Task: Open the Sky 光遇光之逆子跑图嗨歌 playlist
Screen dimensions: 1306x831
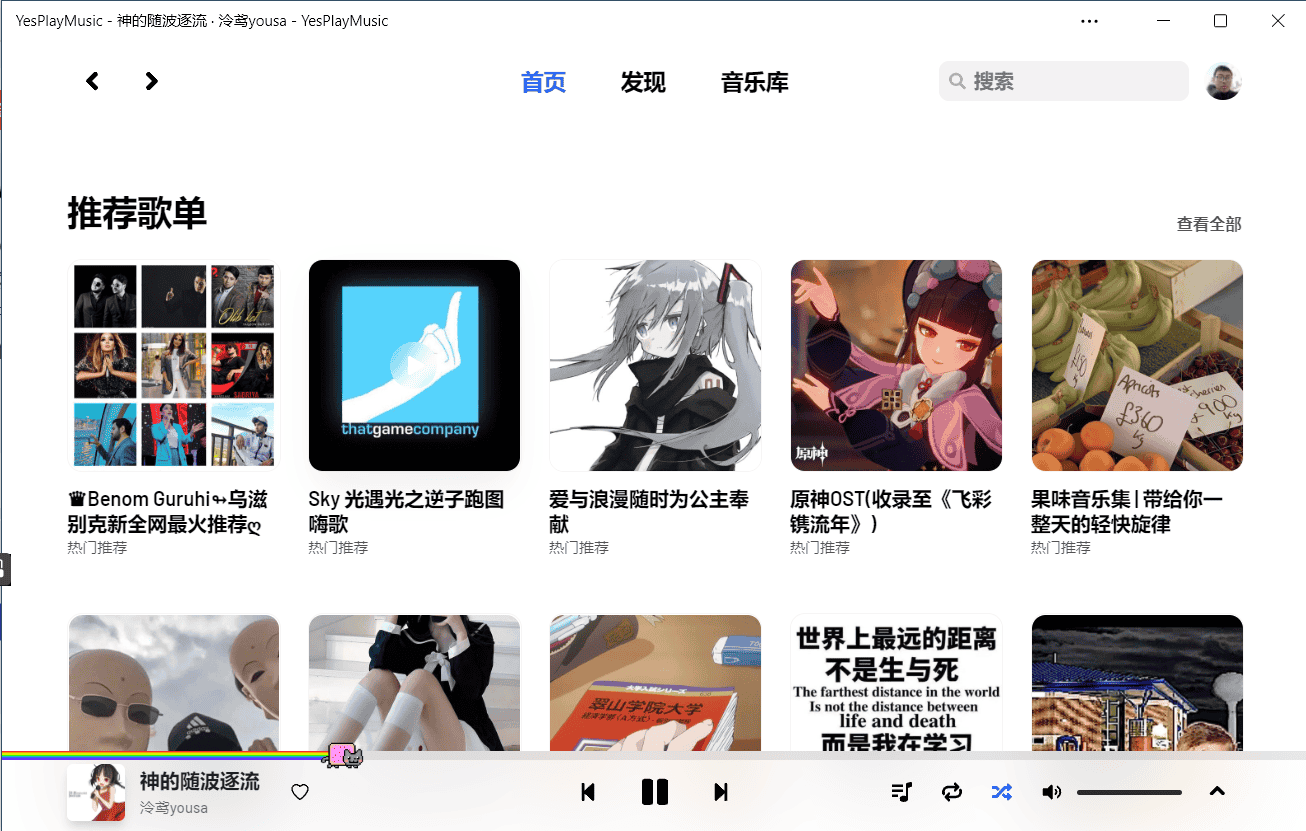Action: [x=414, y=365]
